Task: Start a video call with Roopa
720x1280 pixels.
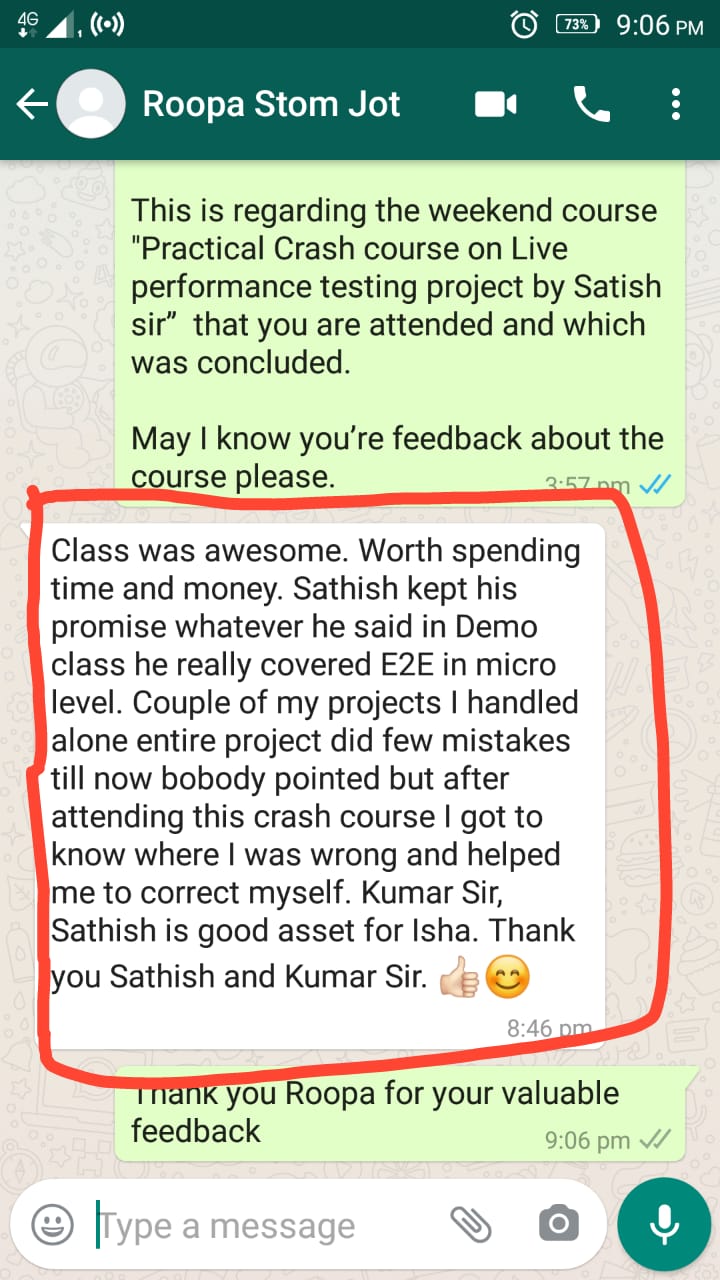Action: (496, 104)
